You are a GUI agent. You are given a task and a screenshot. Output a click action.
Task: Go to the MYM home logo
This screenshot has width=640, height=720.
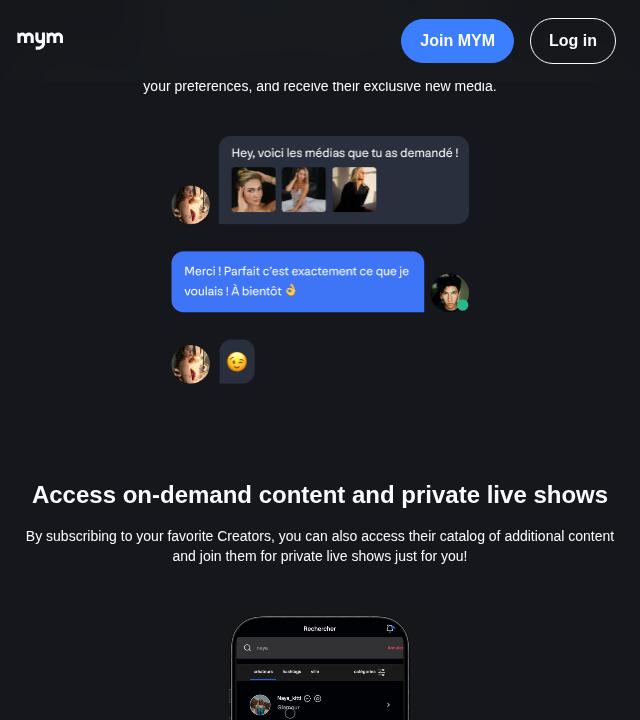(x=40, y=40)
